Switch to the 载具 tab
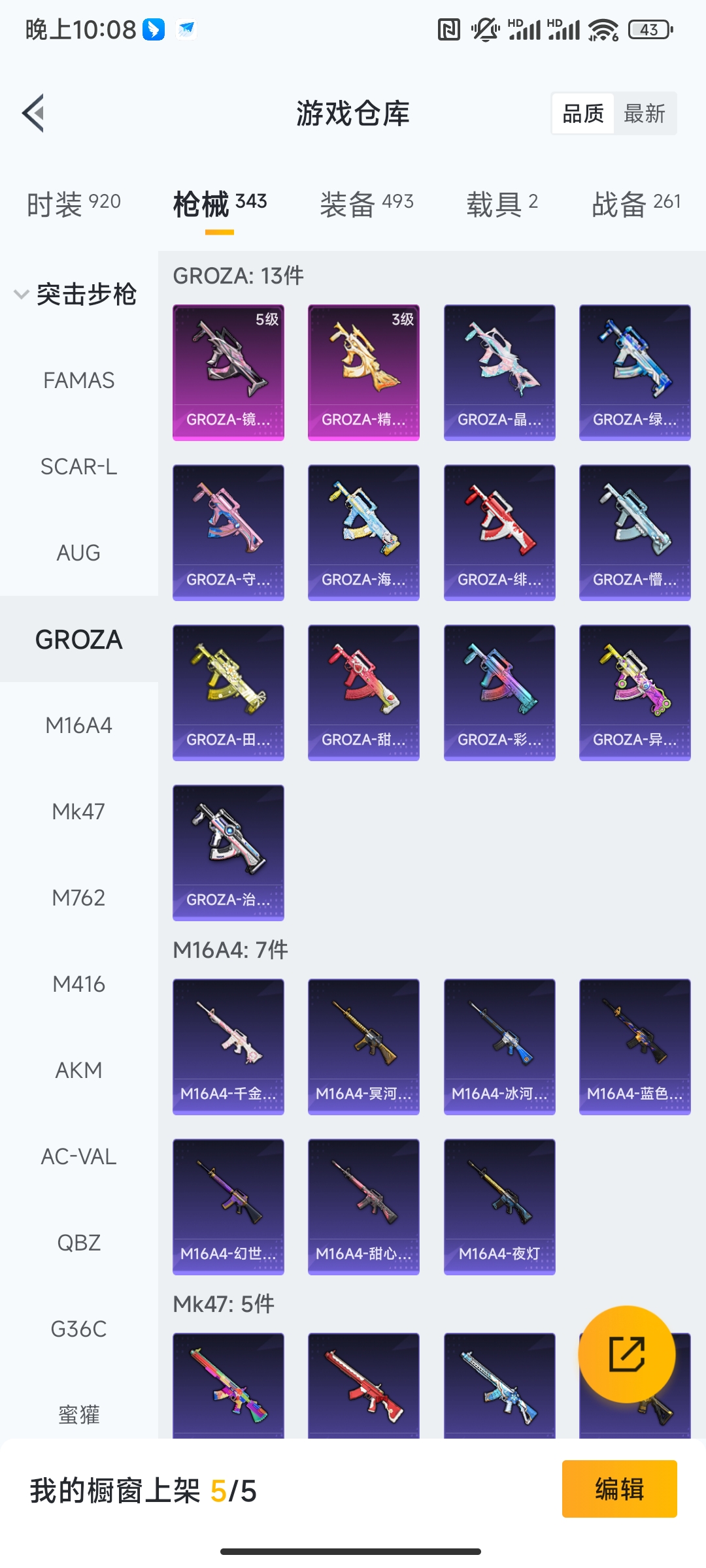The height and width of the screenshot is (1568, 706). point(501,204)
